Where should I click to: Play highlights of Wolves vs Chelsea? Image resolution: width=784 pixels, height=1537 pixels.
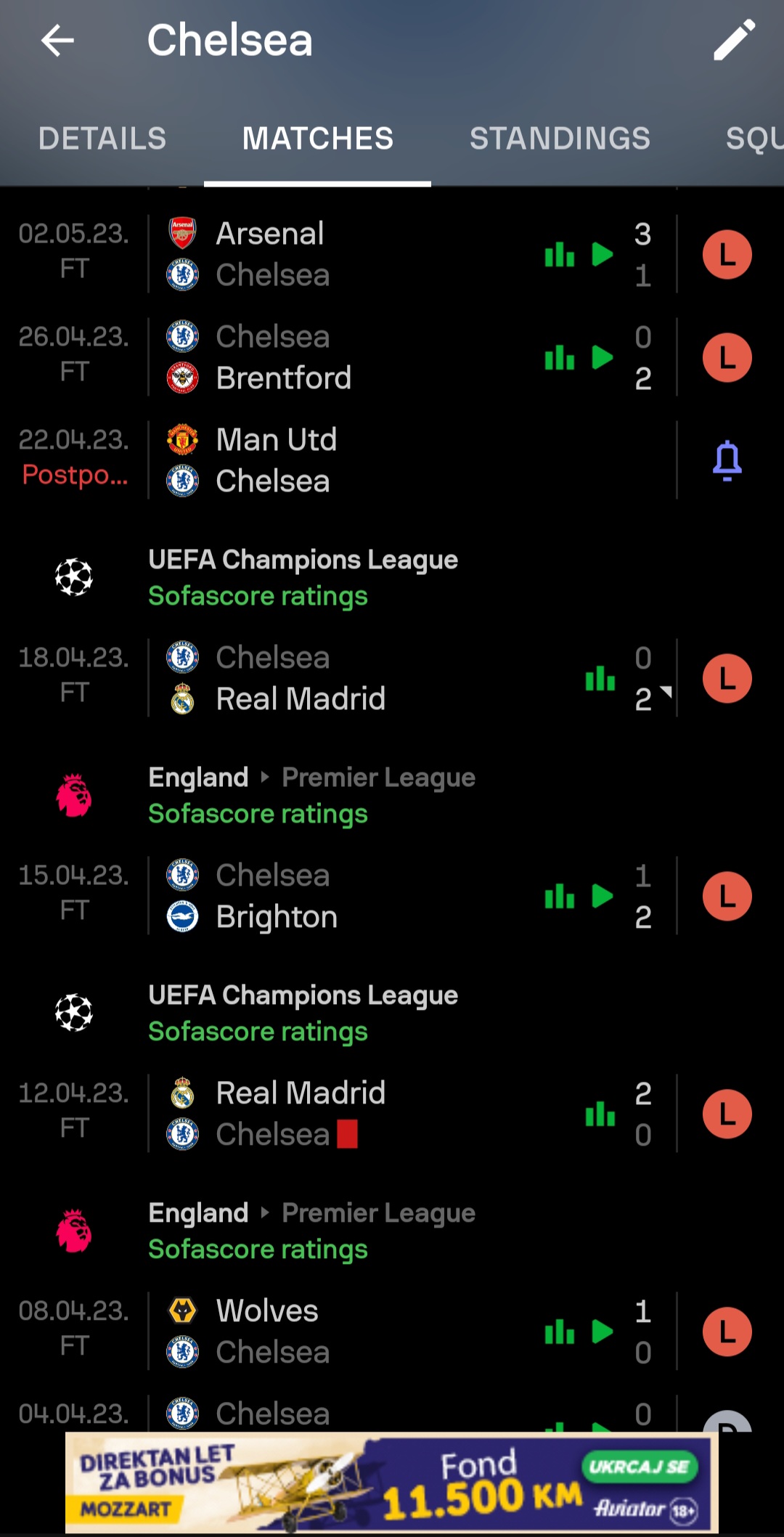(603, 1332)
